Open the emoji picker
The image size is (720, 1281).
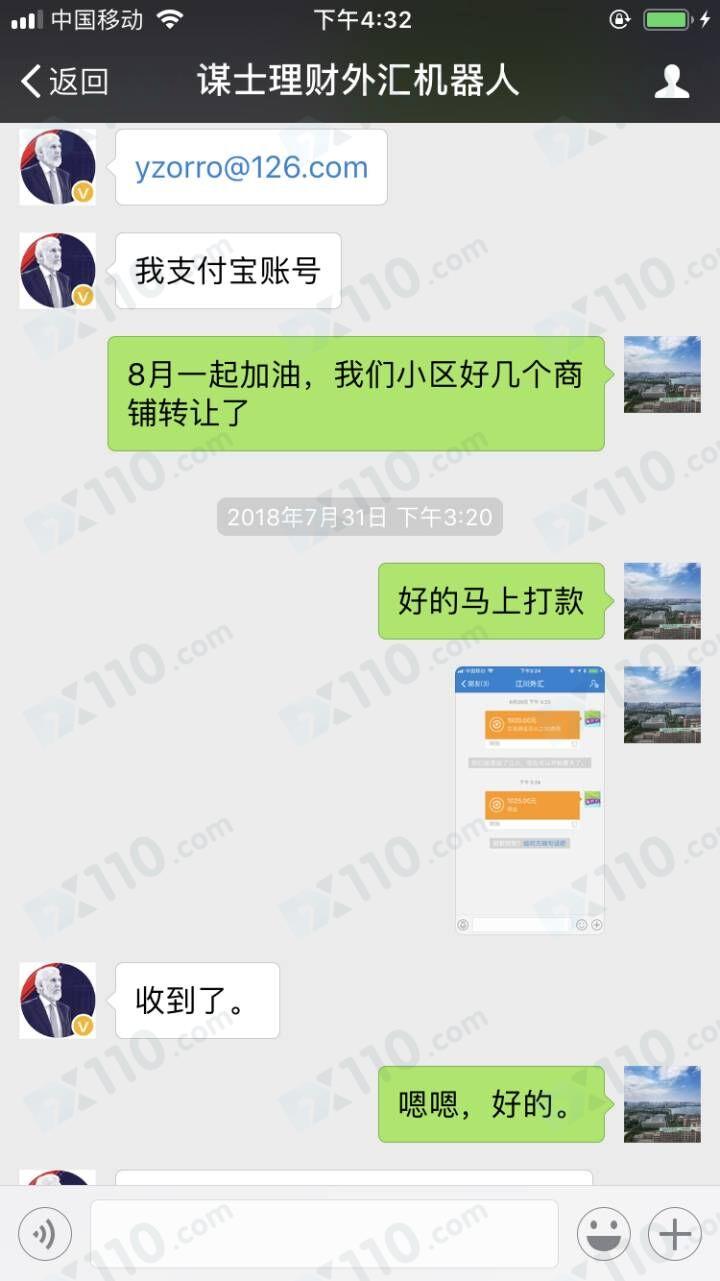pyautogui.click(x=604, y=1234)
